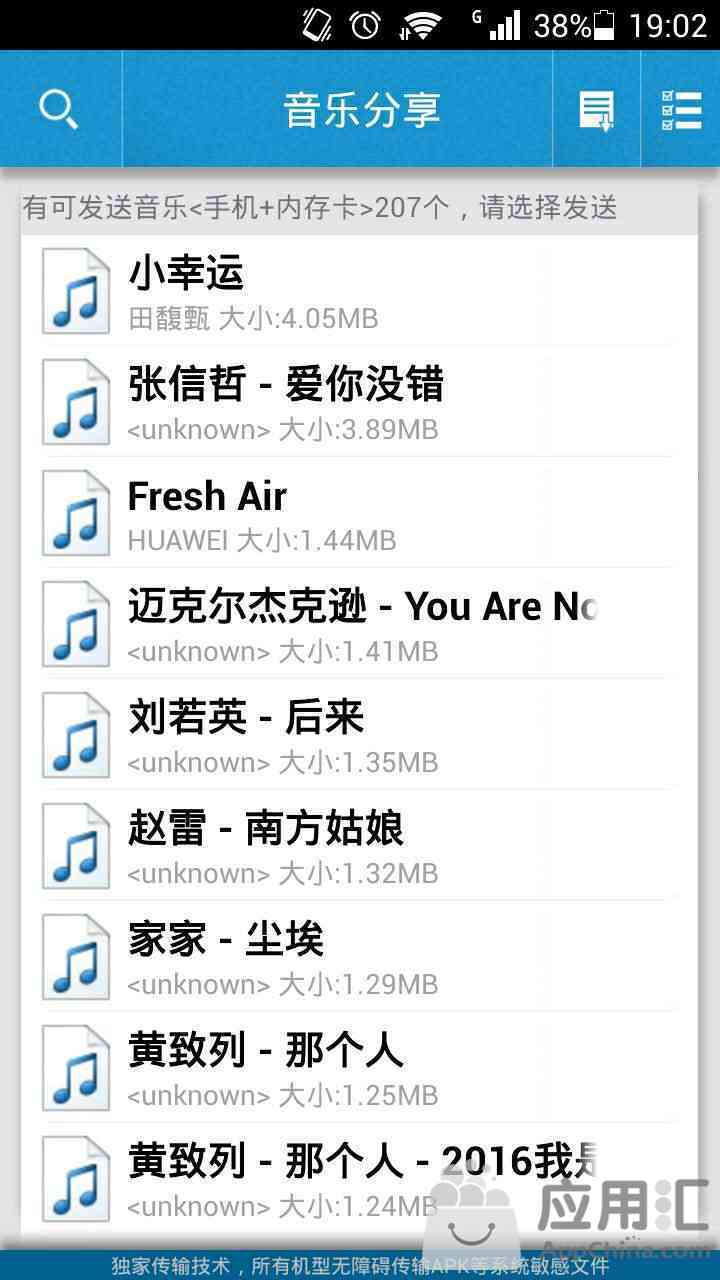Select 黄致列 - 那个人 - 2016我是… track
Viewport: 720px width, 1280px height.
point(360,1179)
